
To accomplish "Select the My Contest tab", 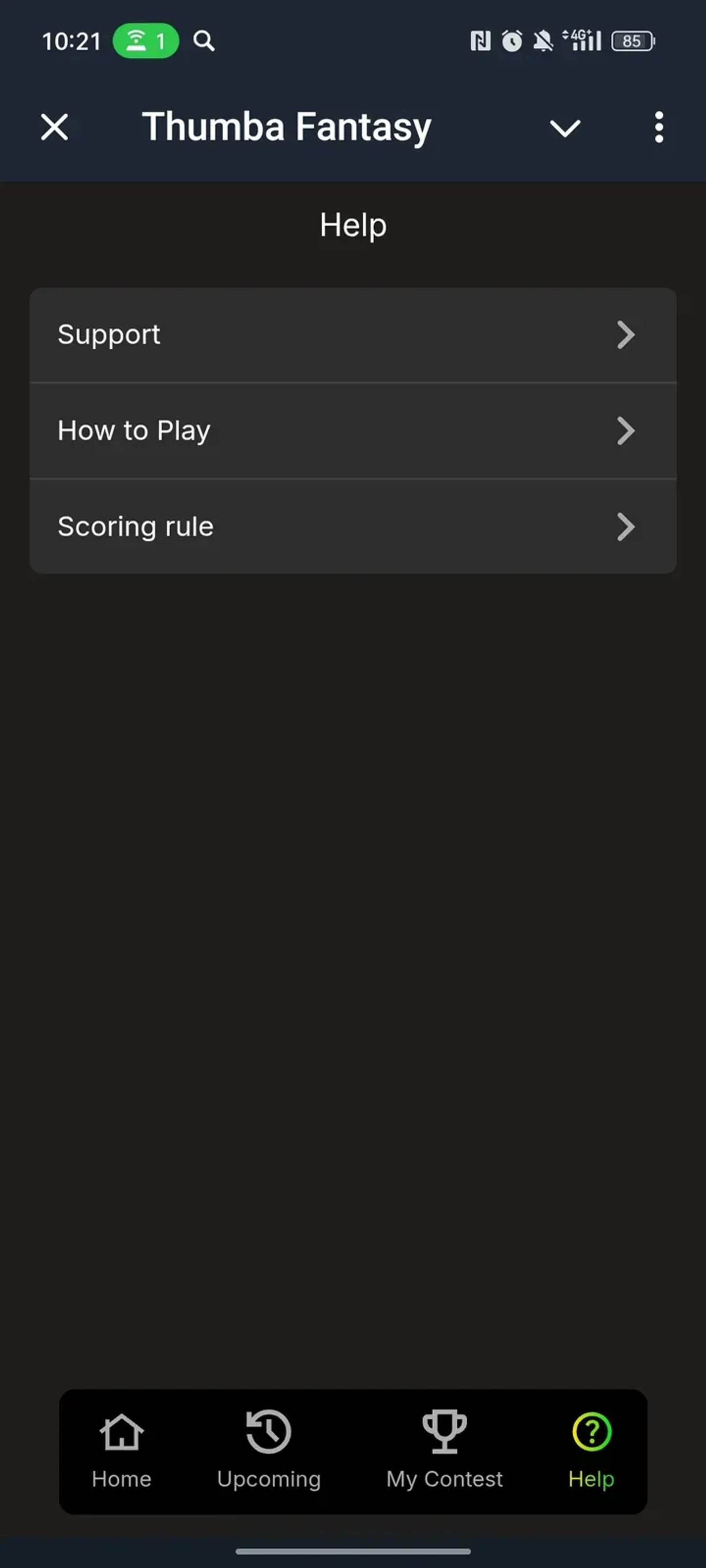I will [x=445, y=1451].
